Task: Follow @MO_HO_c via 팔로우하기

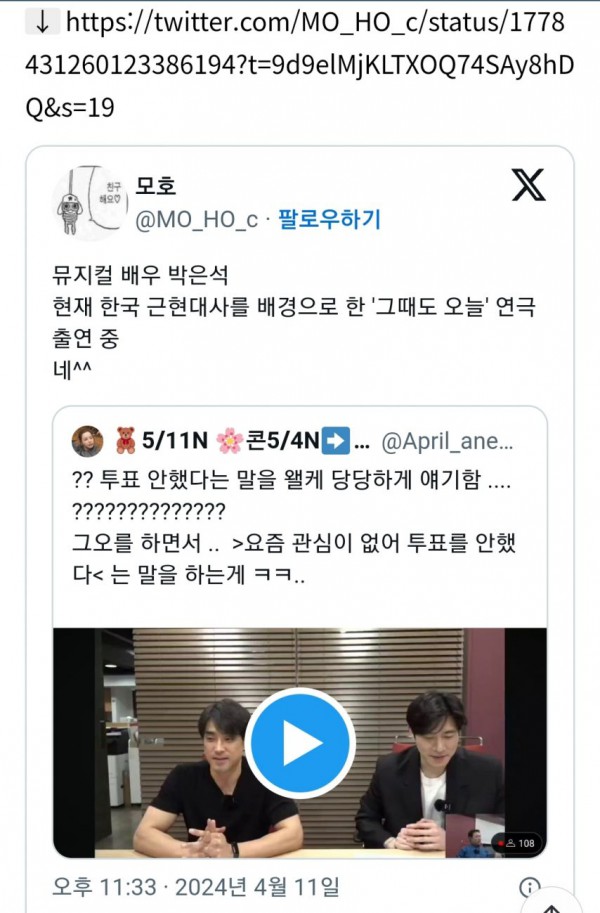Action: coord(329,219)
